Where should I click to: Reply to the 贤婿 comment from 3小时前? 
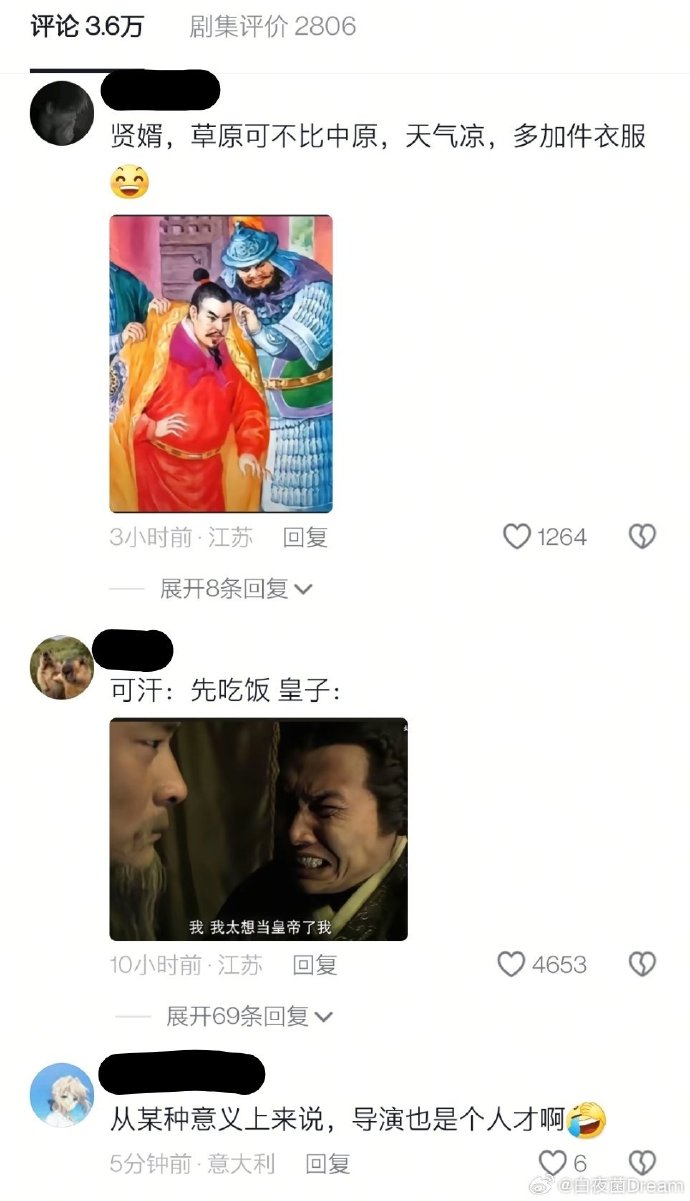tap(305, 537)
